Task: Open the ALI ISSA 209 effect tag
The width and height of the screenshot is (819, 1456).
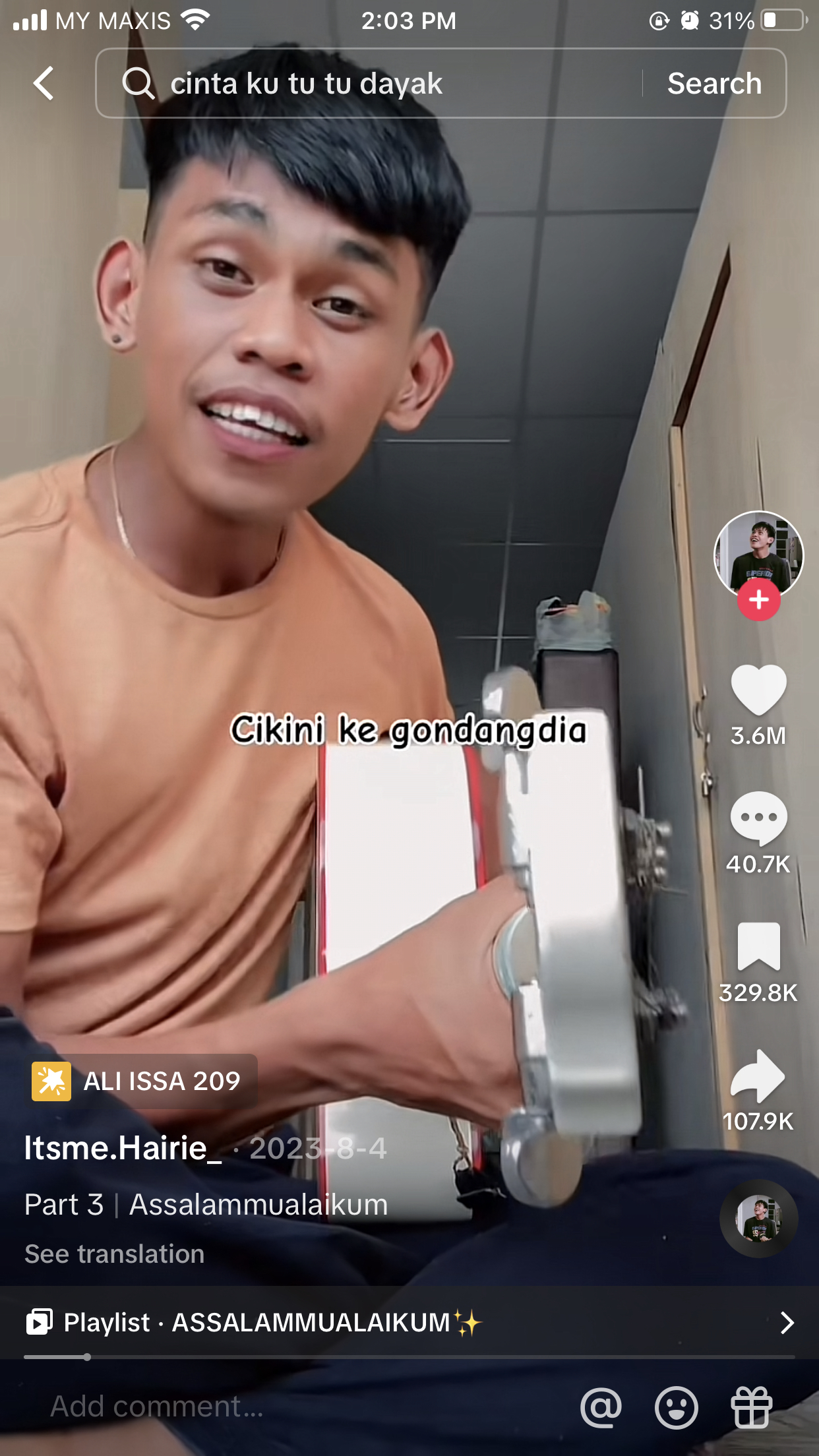Action: (142, 1081)
